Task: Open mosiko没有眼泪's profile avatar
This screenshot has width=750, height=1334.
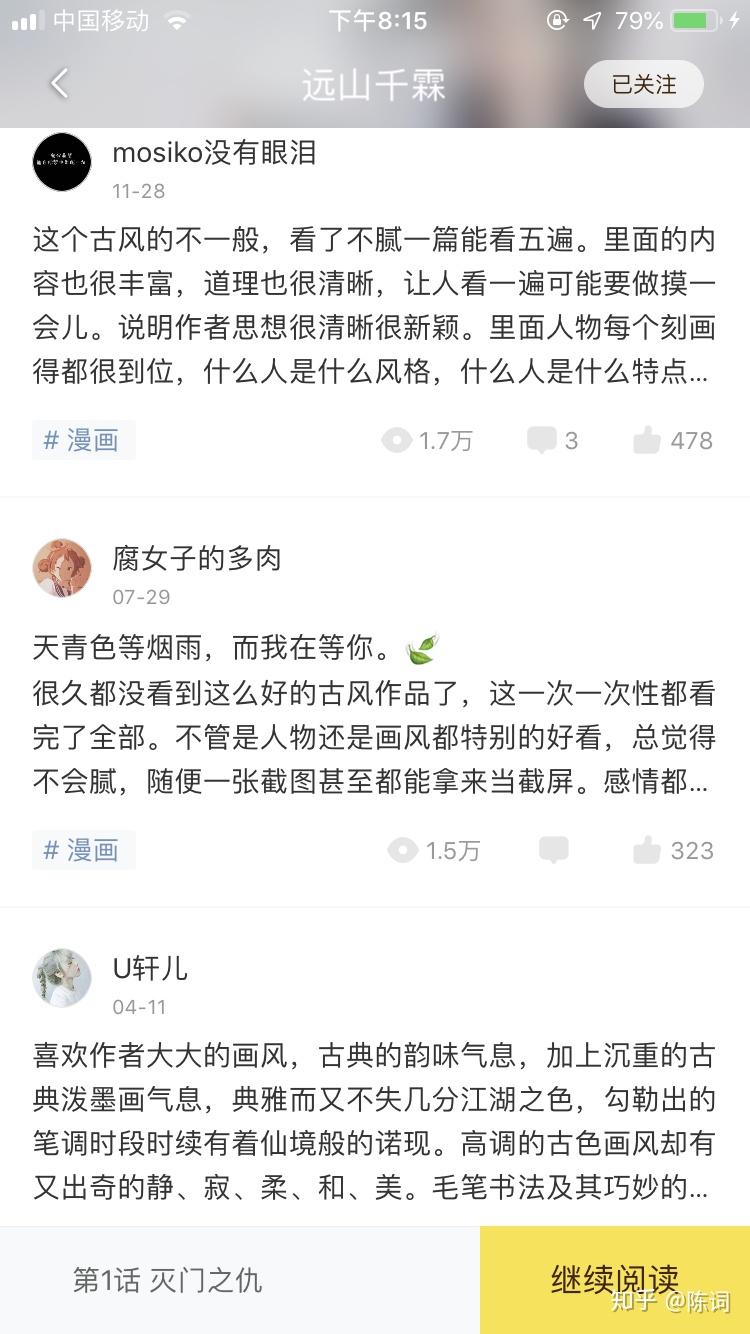Action: 62,161
